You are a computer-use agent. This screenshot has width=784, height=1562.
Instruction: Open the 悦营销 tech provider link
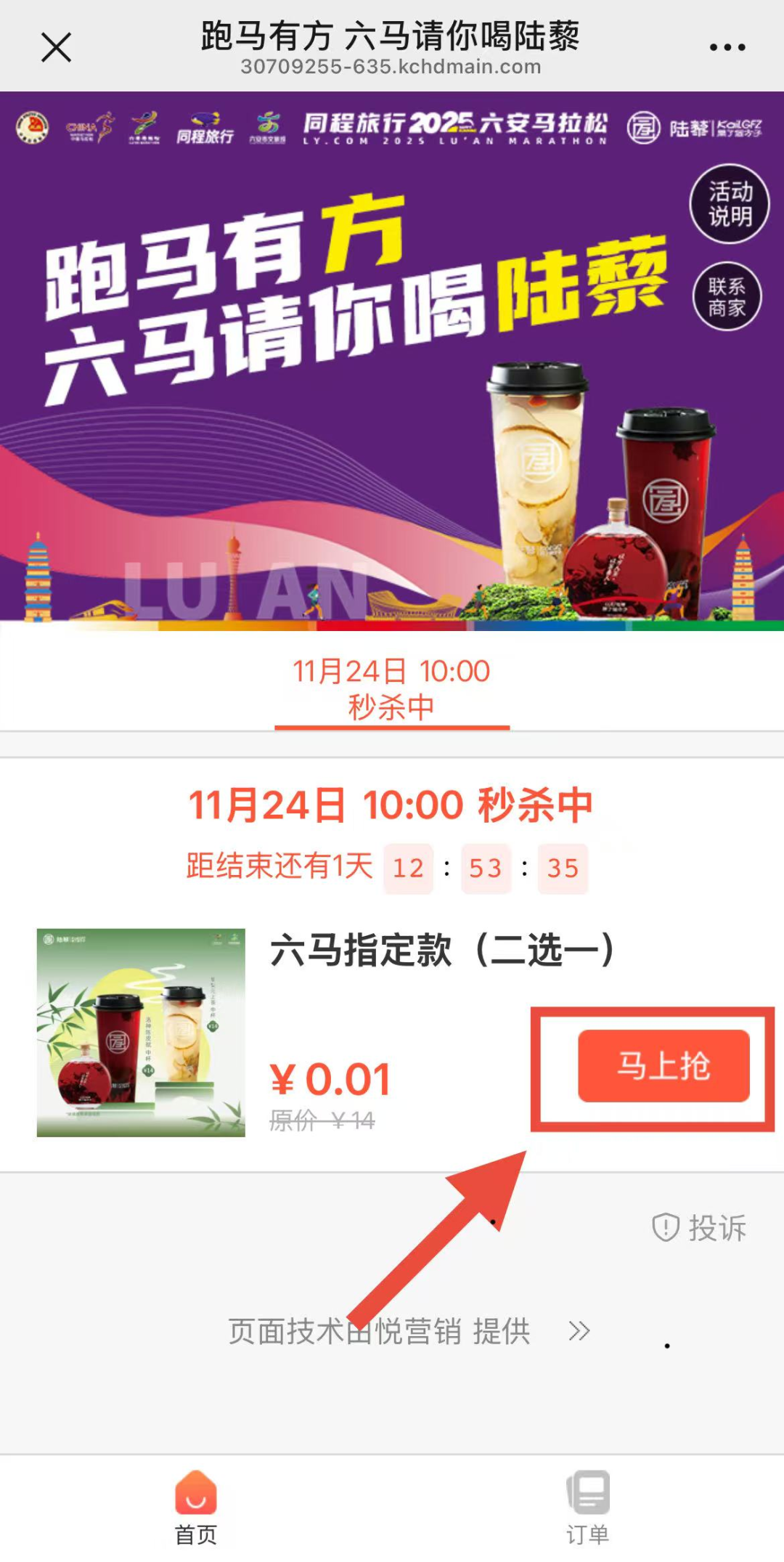click(x=409, y=1331)
